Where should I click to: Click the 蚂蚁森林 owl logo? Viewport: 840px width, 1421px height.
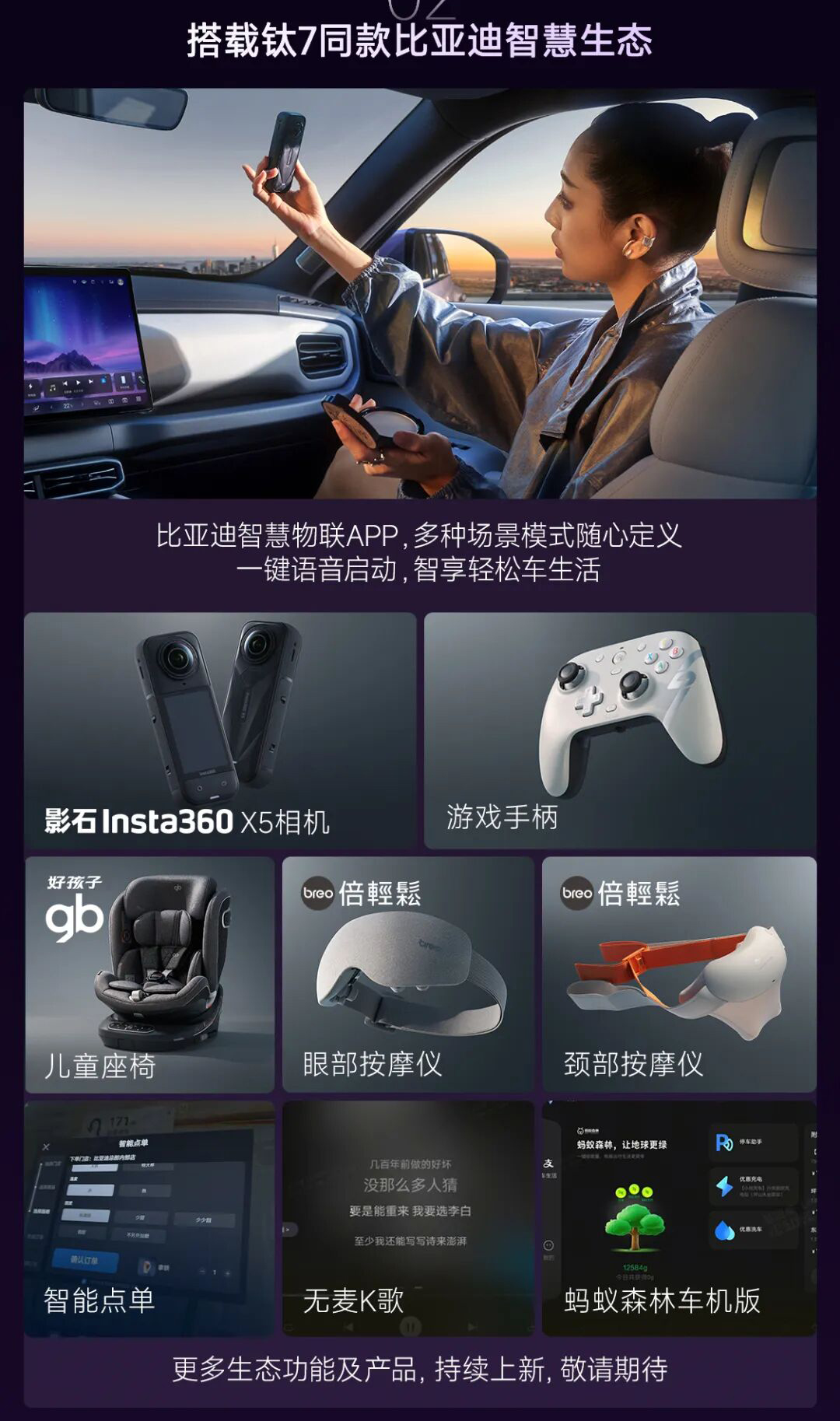point(579,1130)
